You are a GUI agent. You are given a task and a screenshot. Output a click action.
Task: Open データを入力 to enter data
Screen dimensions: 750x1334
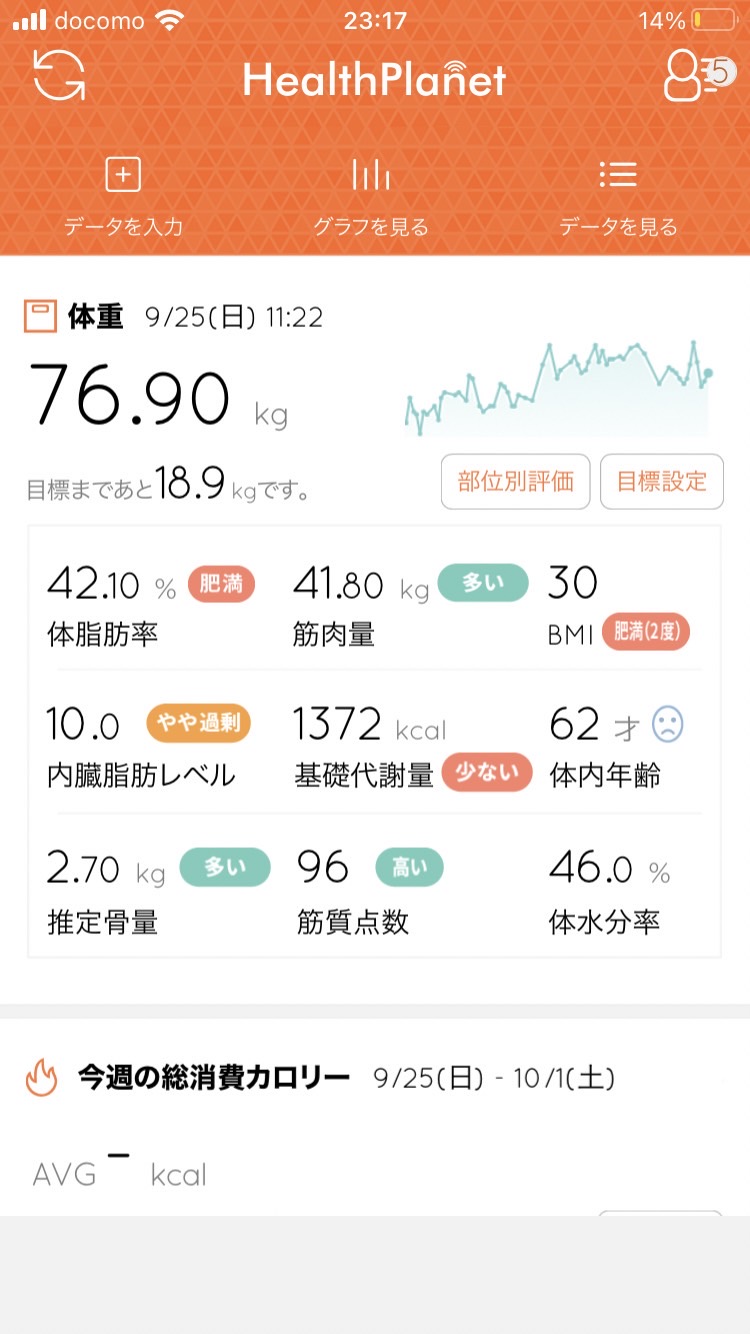click(123, 198)
